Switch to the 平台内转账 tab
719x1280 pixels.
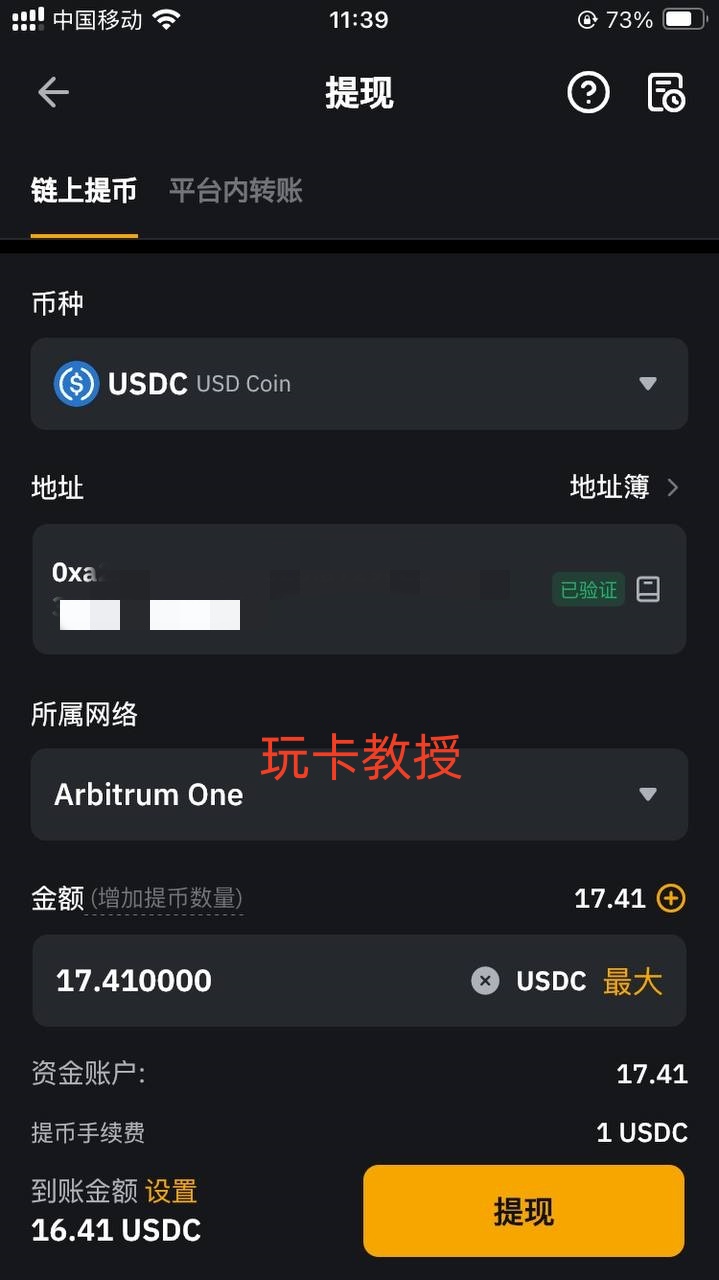235,191
